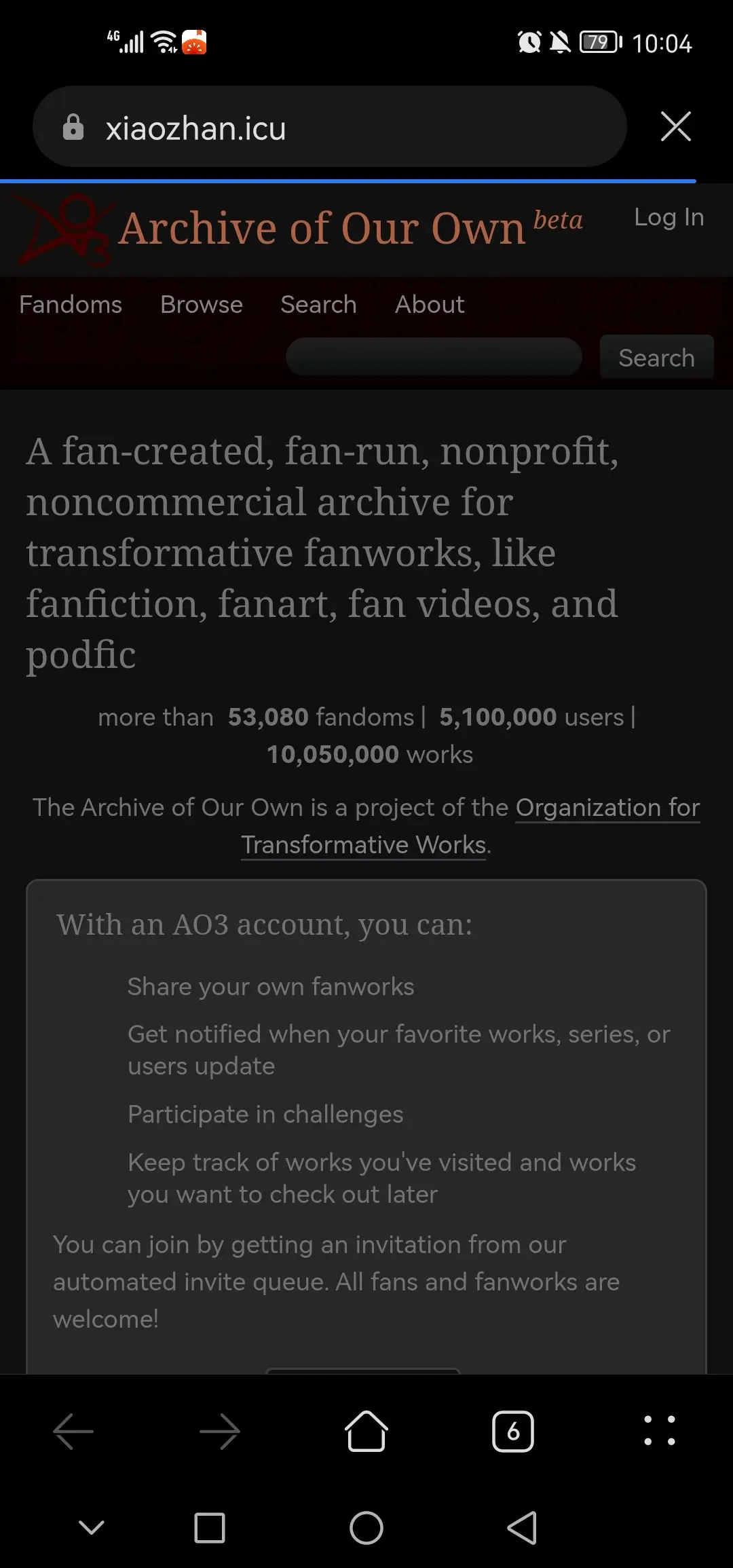Open the browser home page

click(x=366, y=1431)
